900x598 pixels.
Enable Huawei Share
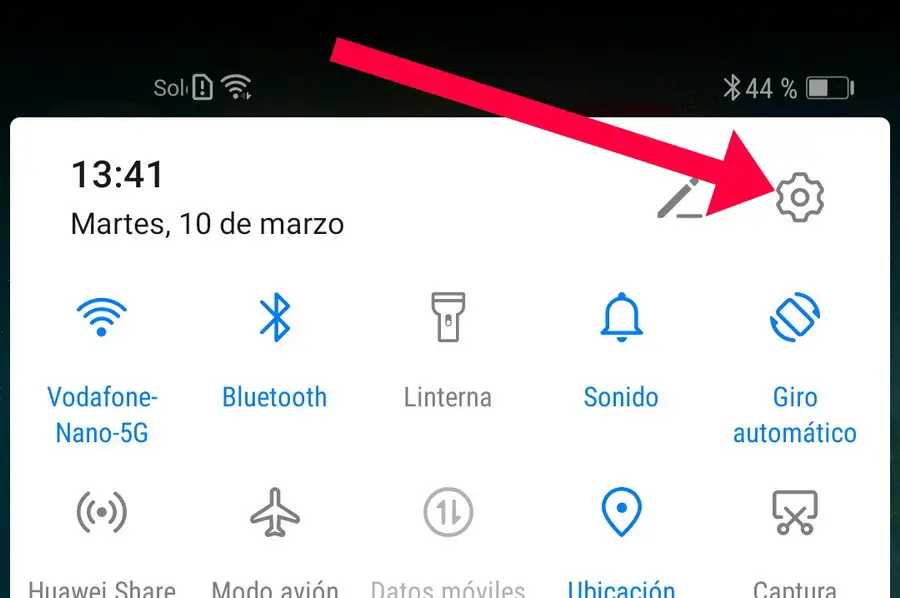point(102,513)
